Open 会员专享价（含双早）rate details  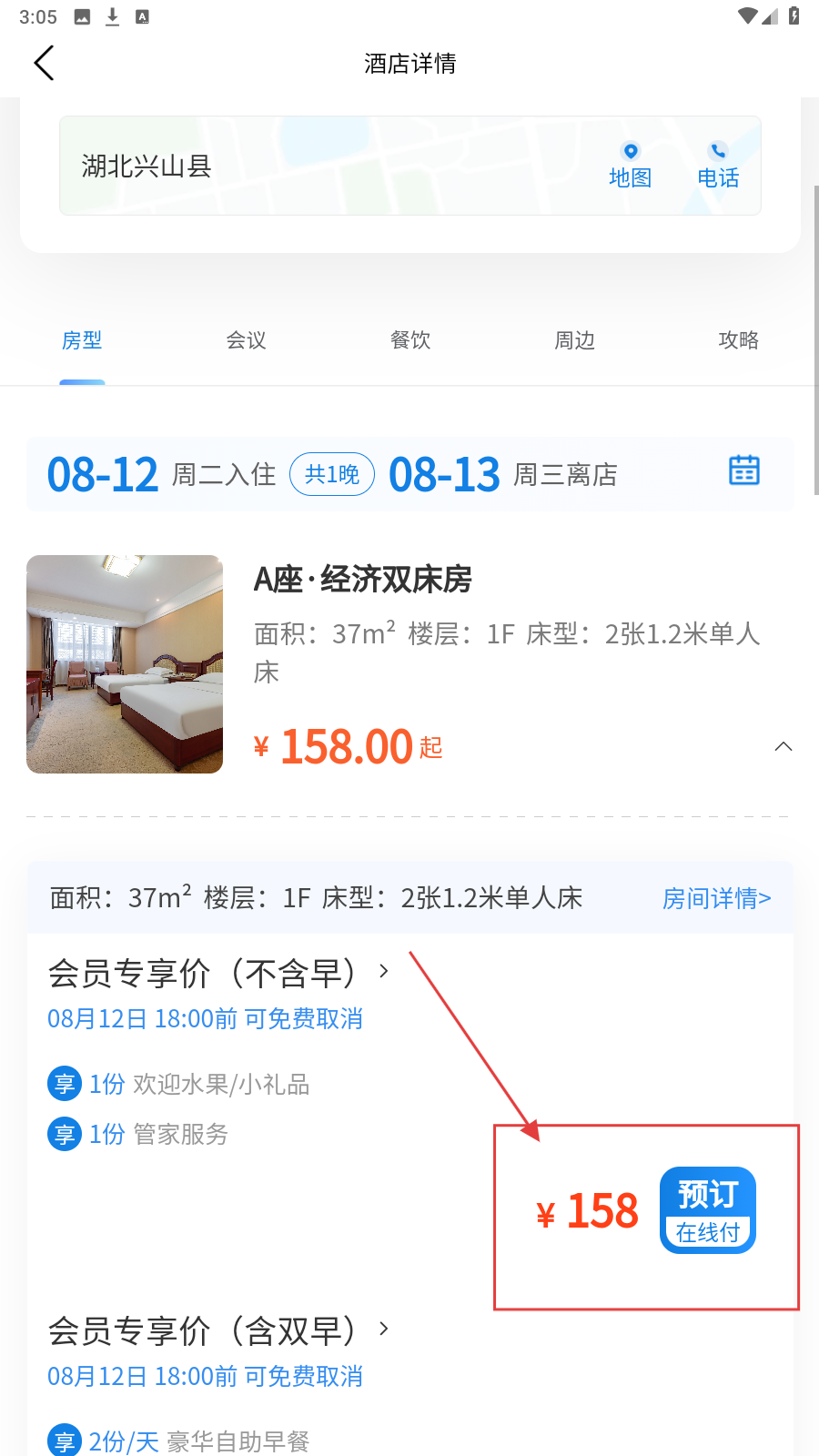[218, 1330]
